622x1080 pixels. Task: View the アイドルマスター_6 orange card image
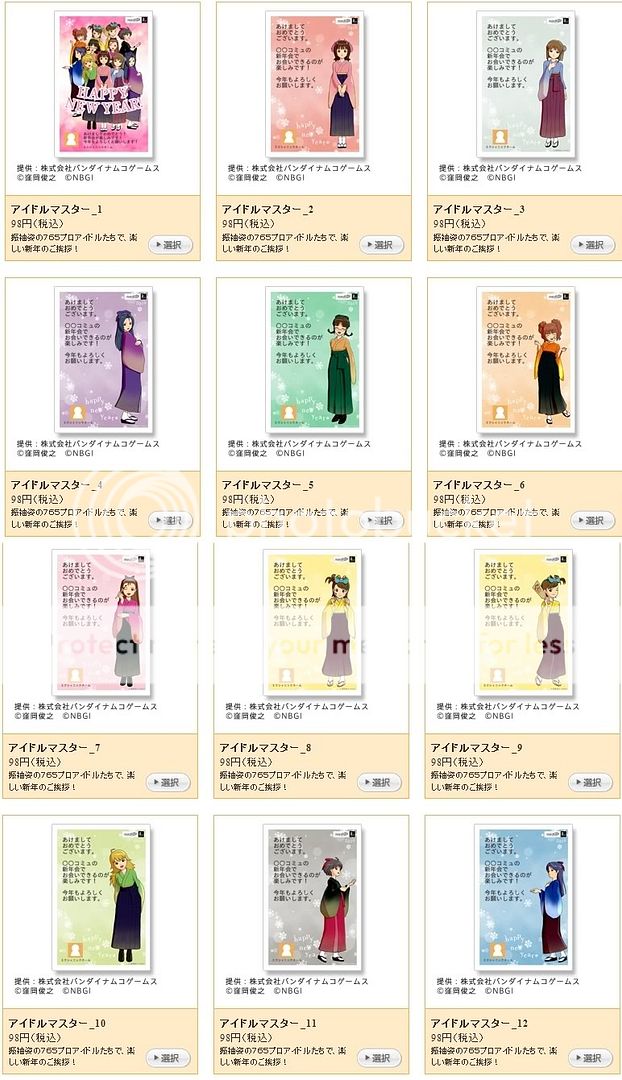click(525, 360)
